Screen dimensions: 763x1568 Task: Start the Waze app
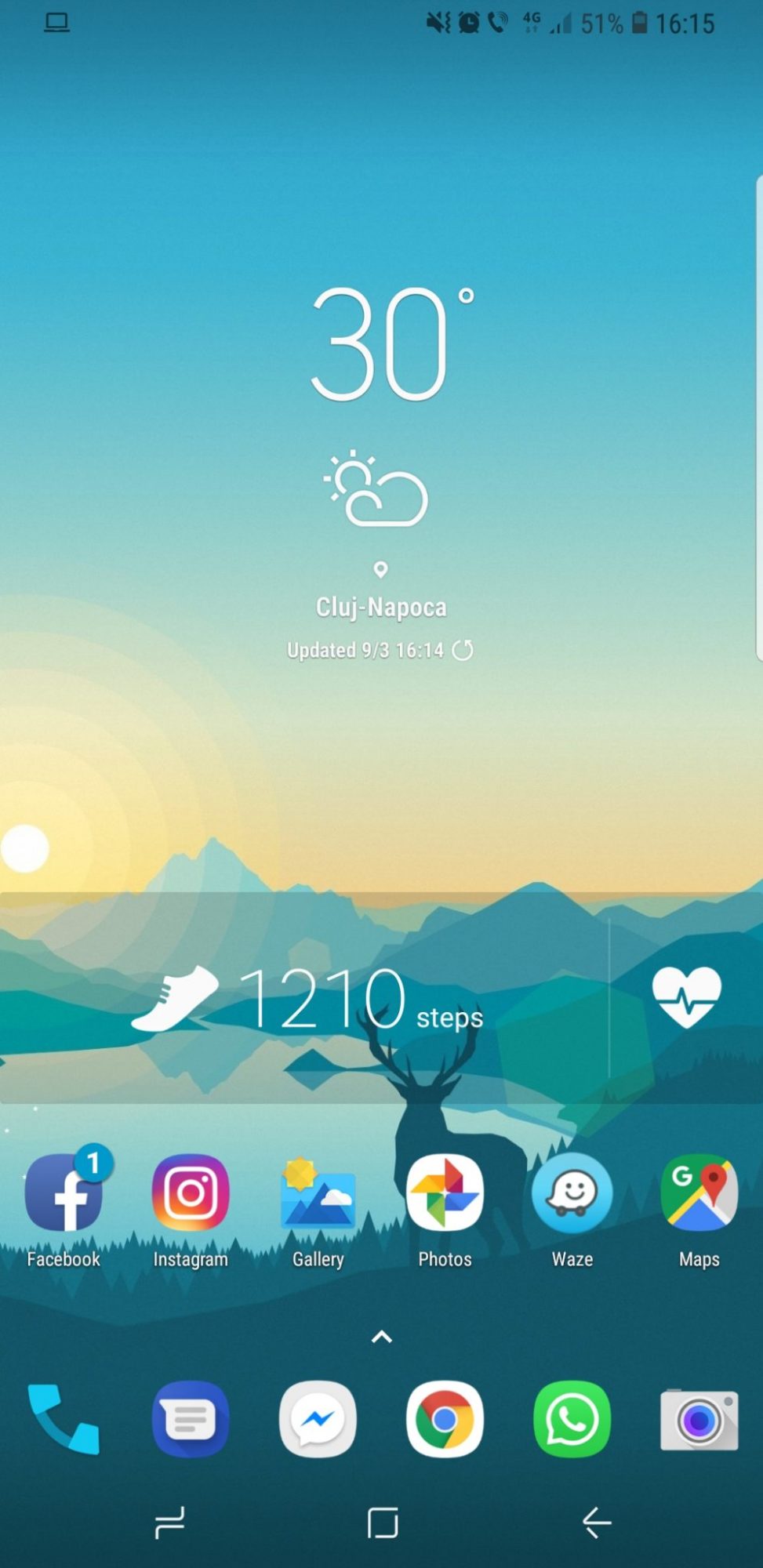[572, 1193]
